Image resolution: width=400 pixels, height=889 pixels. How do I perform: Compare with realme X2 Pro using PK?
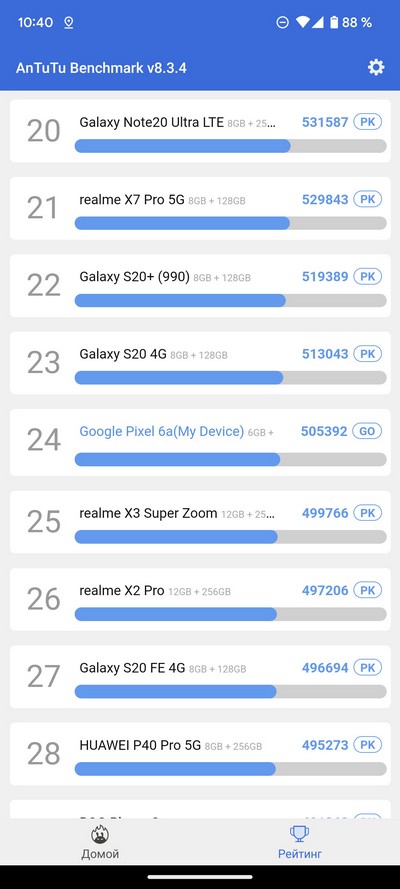pyautogui.click(x=368, y=590)
